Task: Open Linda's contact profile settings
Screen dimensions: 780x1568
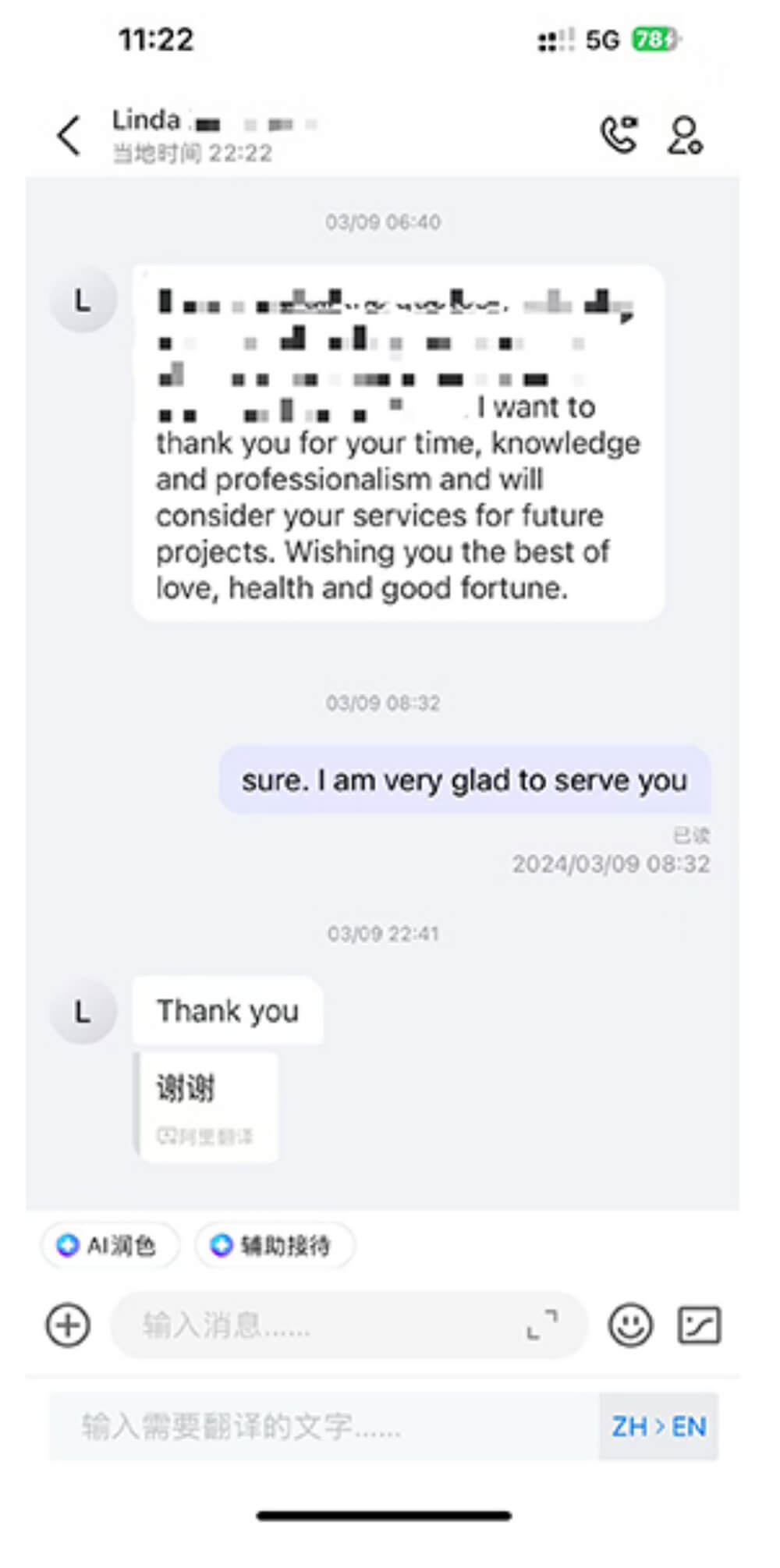Action: click(x=685, y=136)
